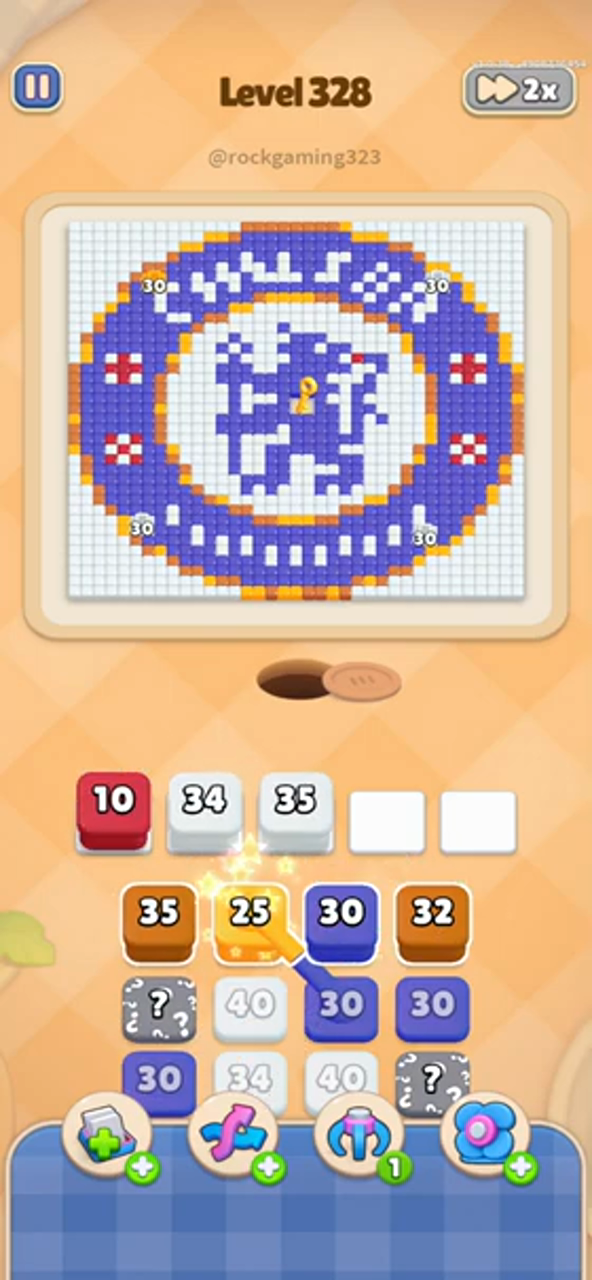The width and height of the screenshot is (592, 1280).
Task: Use the add-slot booster
Action: (107, 1137)
